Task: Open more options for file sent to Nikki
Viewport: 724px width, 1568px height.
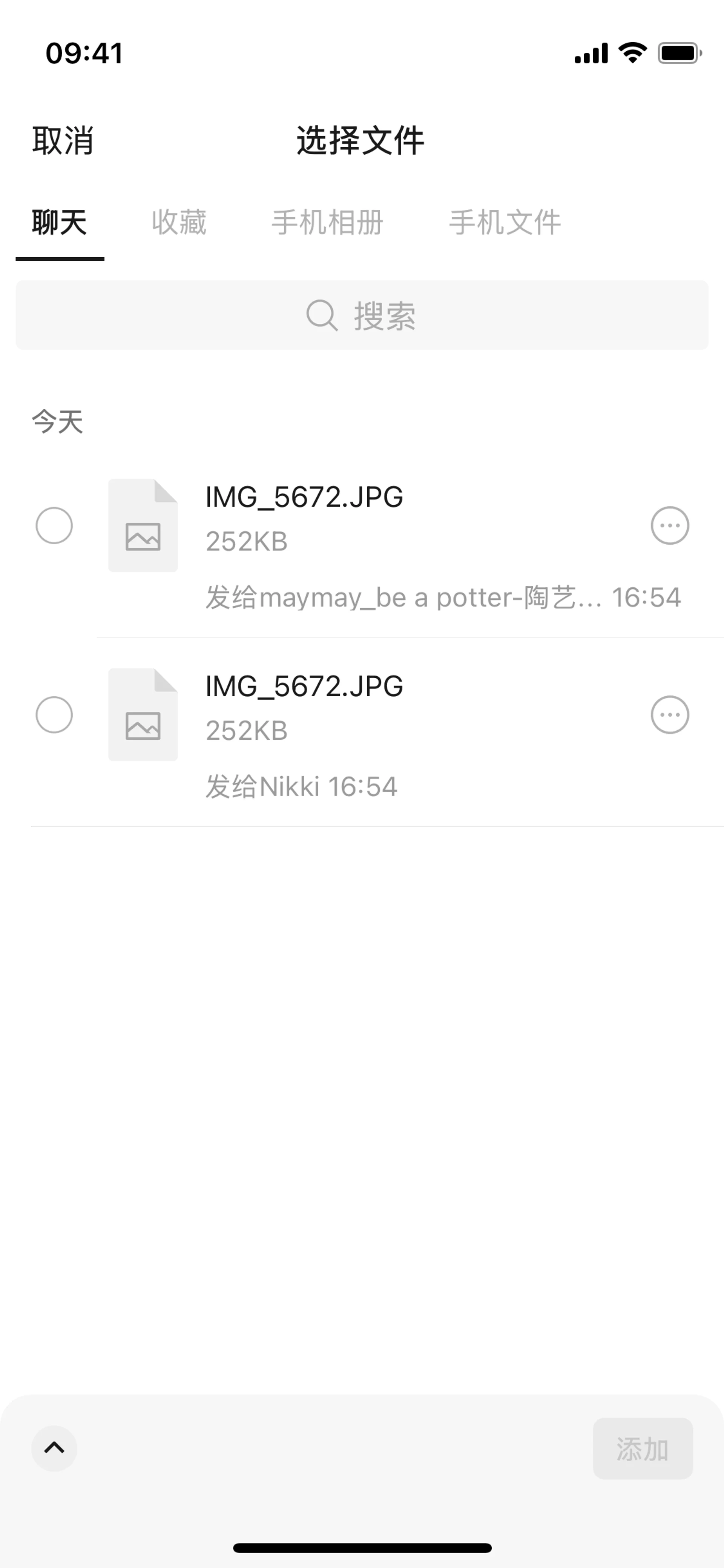Action: (670, 715)
